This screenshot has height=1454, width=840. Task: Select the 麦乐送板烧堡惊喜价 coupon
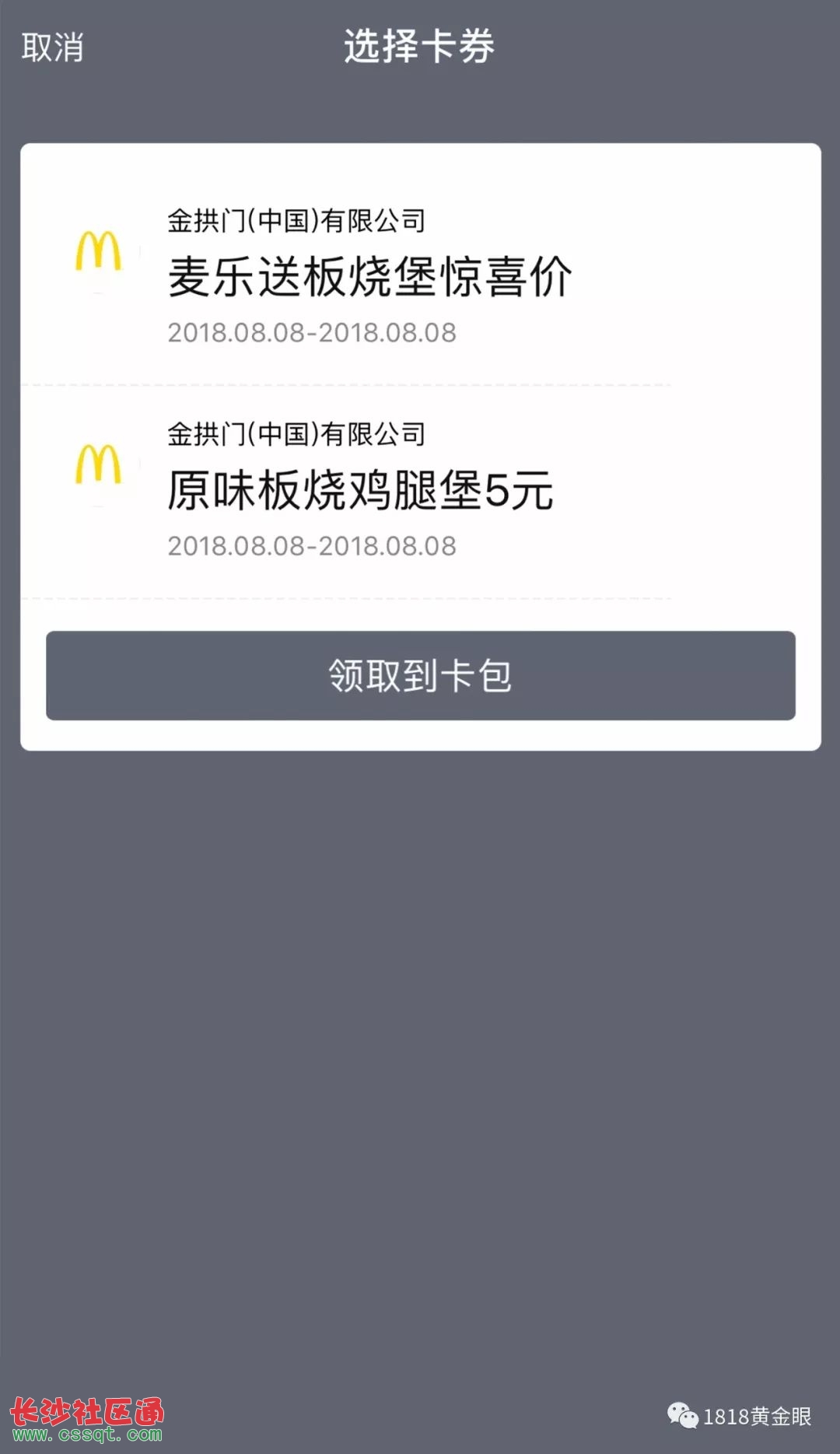tap(420, 277)
